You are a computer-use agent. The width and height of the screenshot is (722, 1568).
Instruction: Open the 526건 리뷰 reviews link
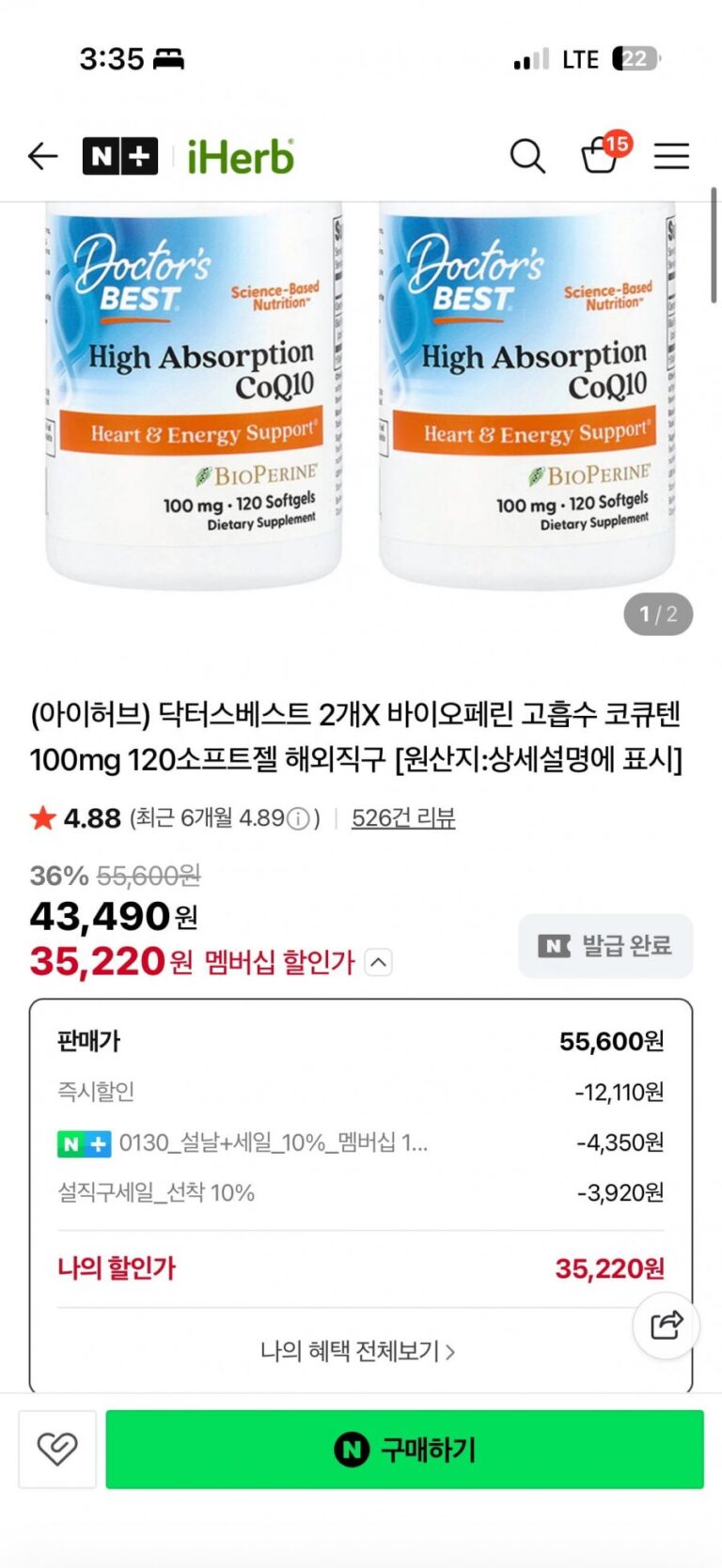coord(403,818)
